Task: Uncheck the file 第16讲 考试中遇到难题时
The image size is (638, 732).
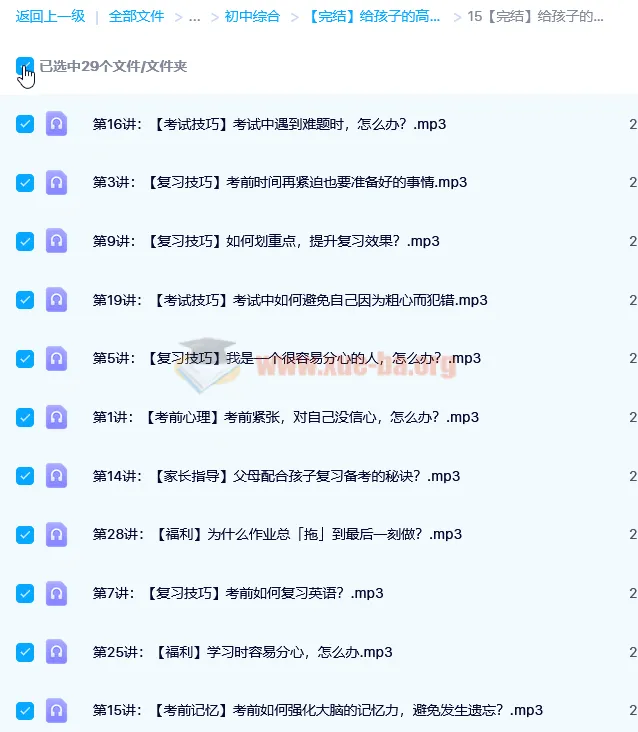Action: [25, 124]
